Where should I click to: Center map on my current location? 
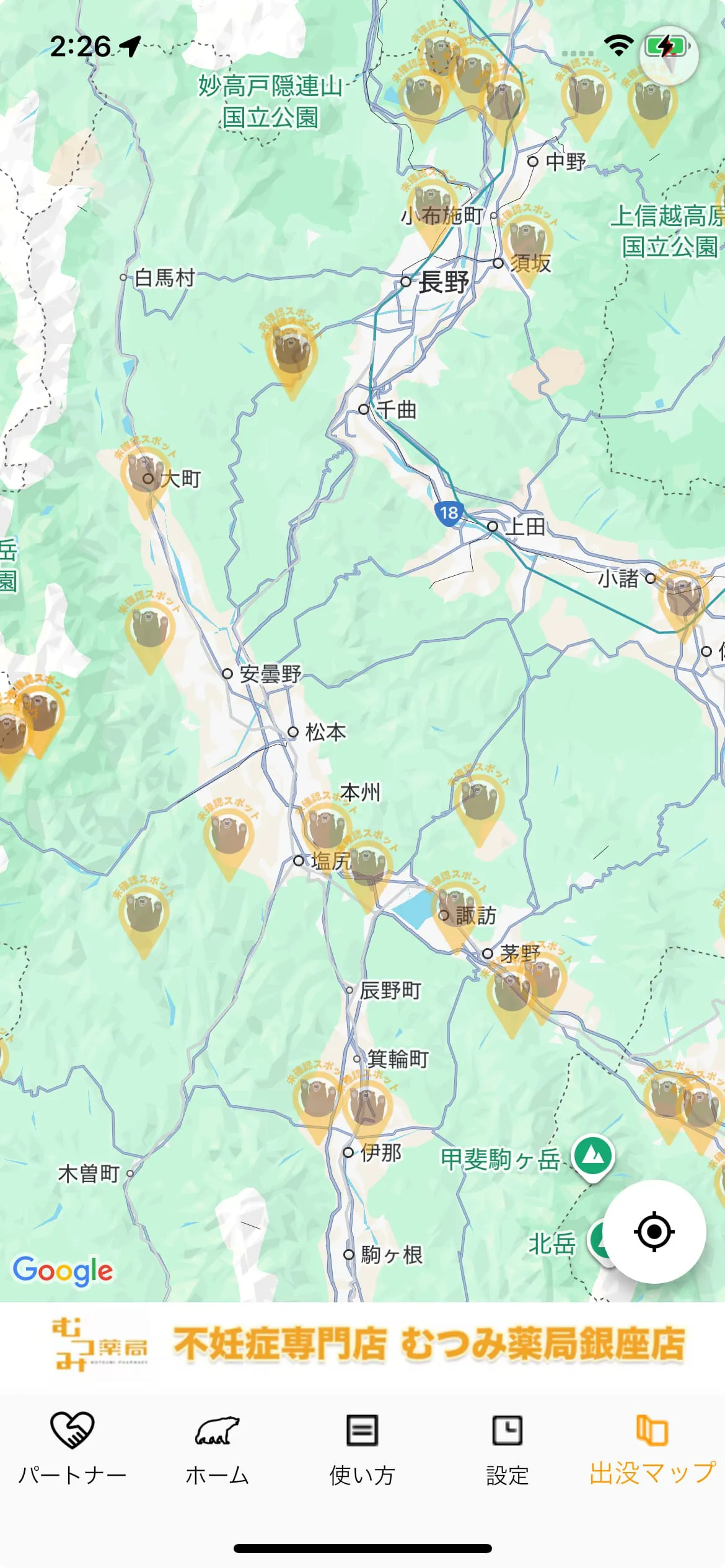coord(654,1232)
